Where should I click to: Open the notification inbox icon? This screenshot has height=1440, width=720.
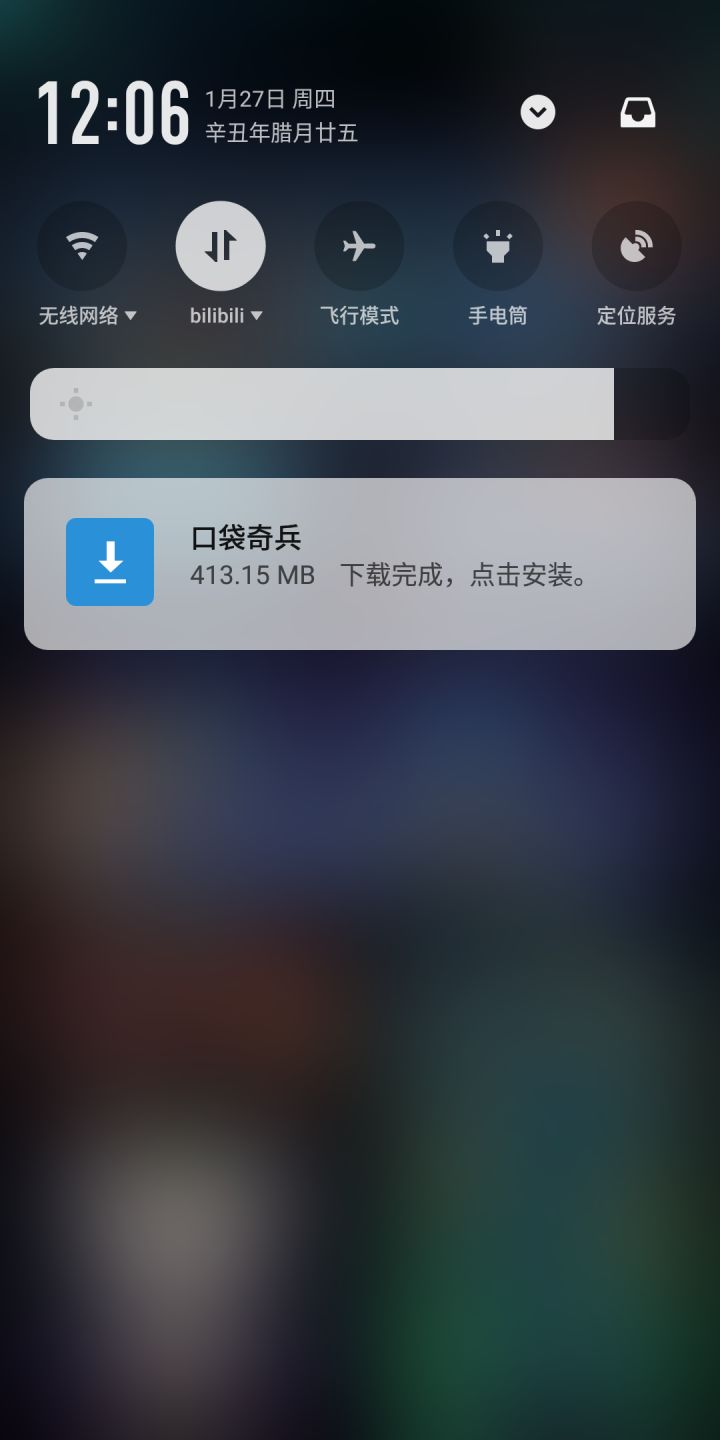(x=637, y=111)
